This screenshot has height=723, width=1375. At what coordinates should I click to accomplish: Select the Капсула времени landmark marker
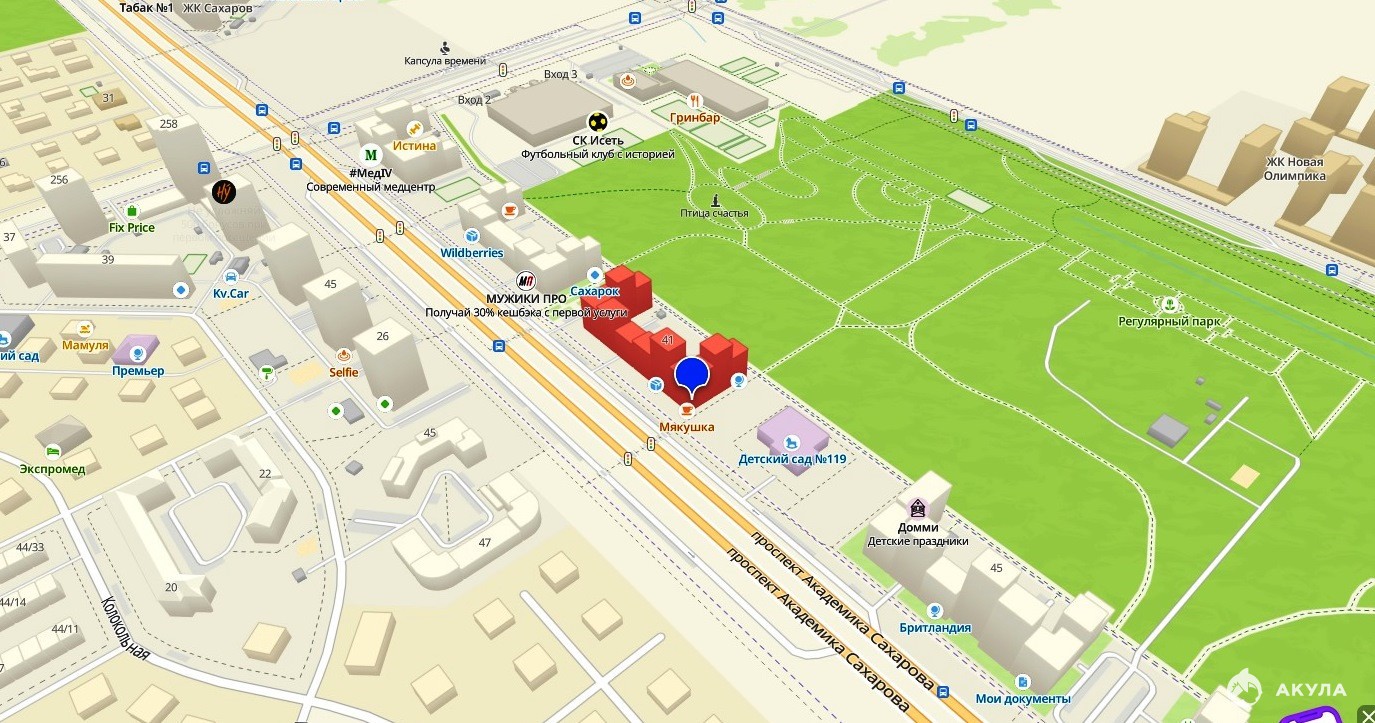click(x=444, y=46)
